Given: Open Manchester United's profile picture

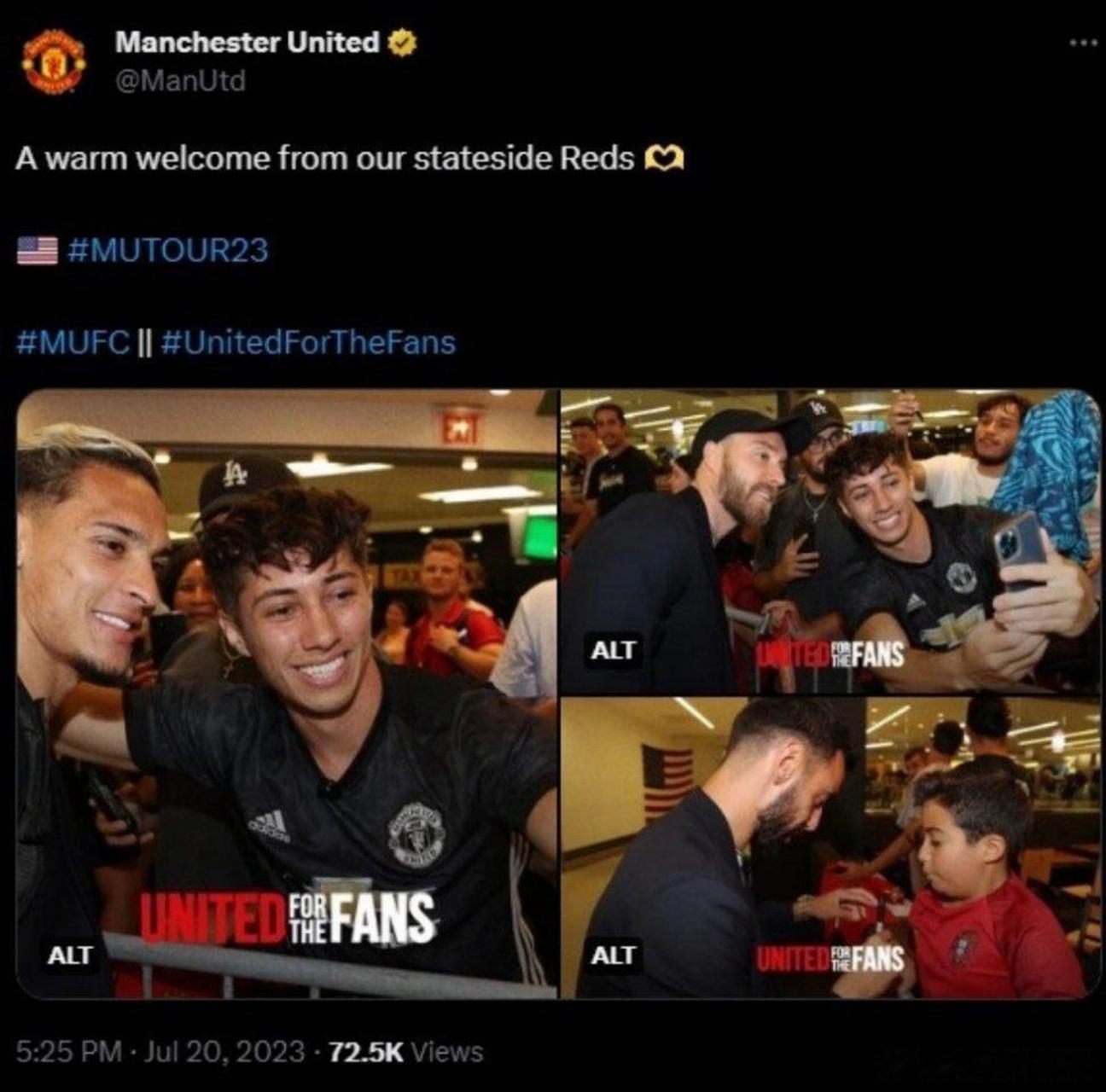Looking at the screenshot, I should [53, 61].
